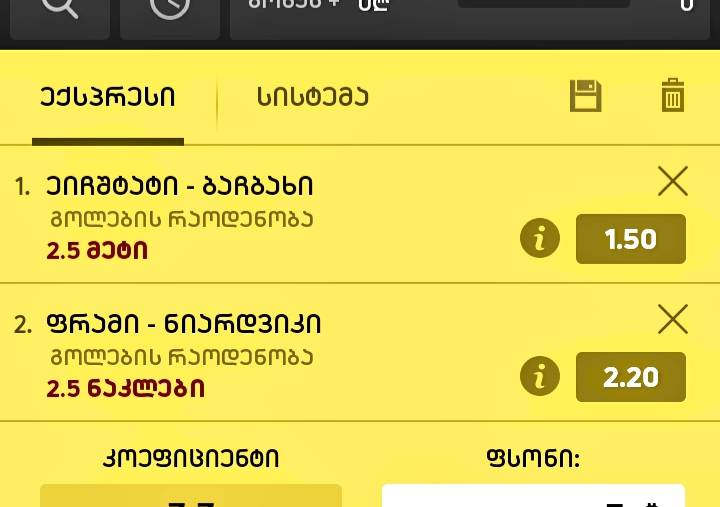Image resolution: width=720 pixels, height=507 pixels.
Task: Clear the bet slip with trash icon
Action: [x=673, y=96]
